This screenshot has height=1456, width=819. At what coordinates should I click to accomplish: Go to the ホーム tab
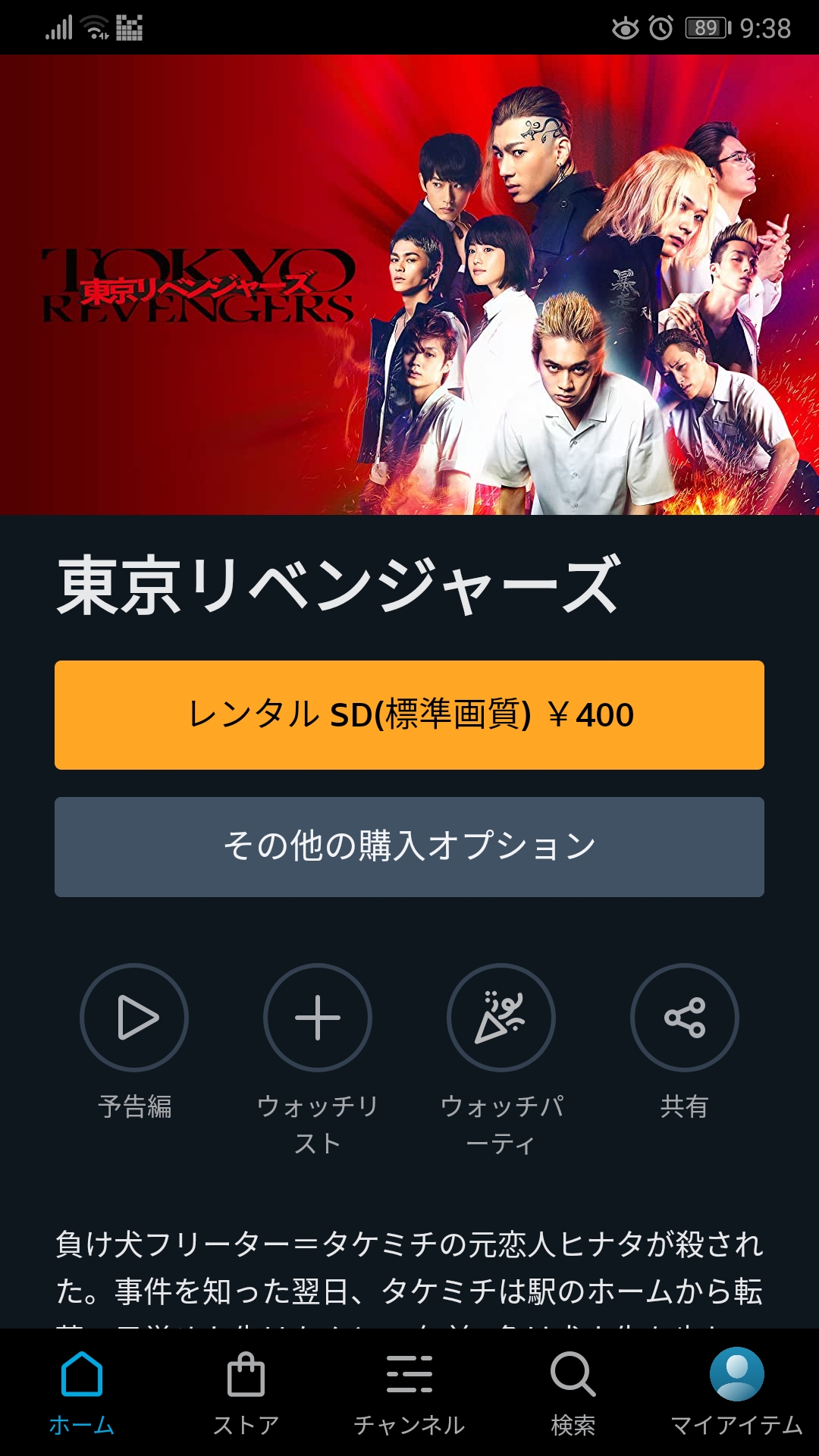click(x=82, y=1393)
